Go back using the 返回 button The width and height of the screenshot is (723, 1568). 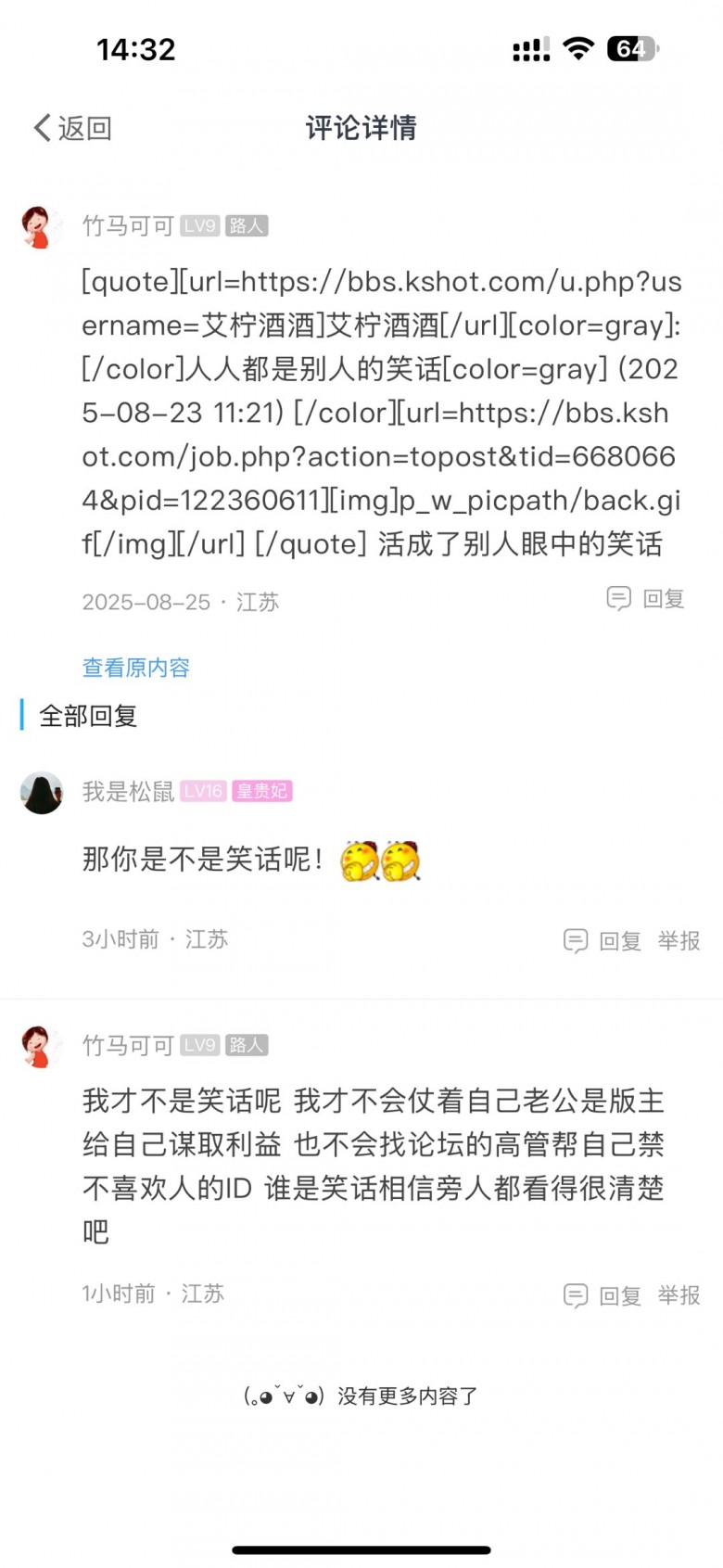coord(73,128)
